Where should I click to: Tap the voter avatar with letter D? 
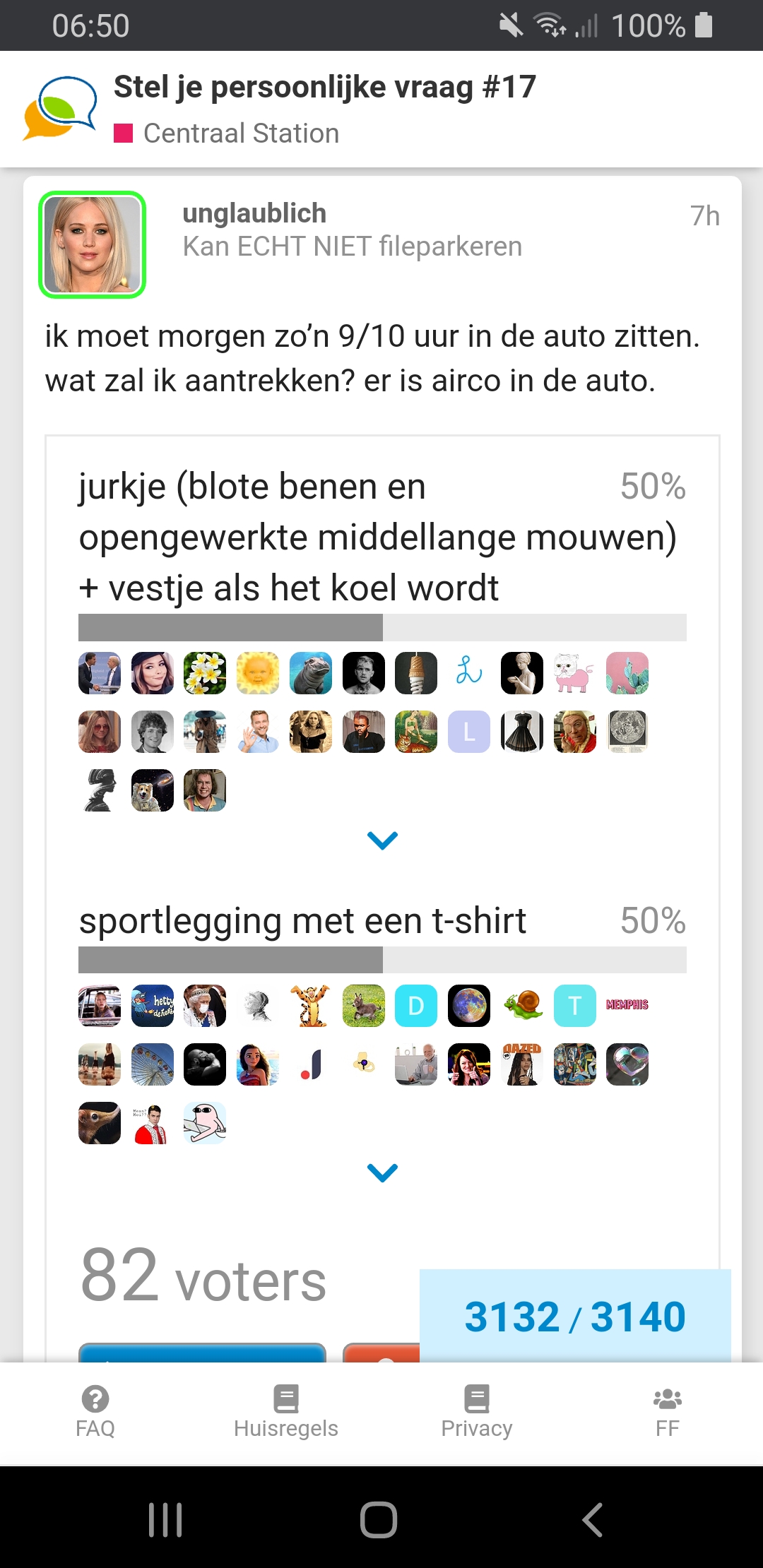pyautogui.click(x=416, y=1005)
